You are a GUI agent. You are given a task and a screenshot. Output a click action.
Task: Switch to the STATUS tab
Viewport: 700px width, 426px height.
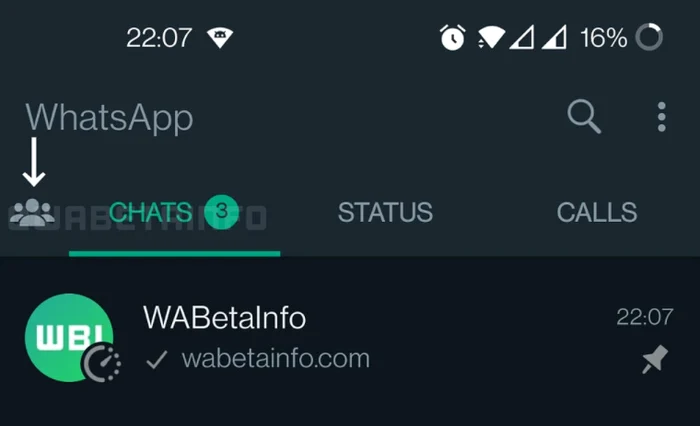click(385, 212)
